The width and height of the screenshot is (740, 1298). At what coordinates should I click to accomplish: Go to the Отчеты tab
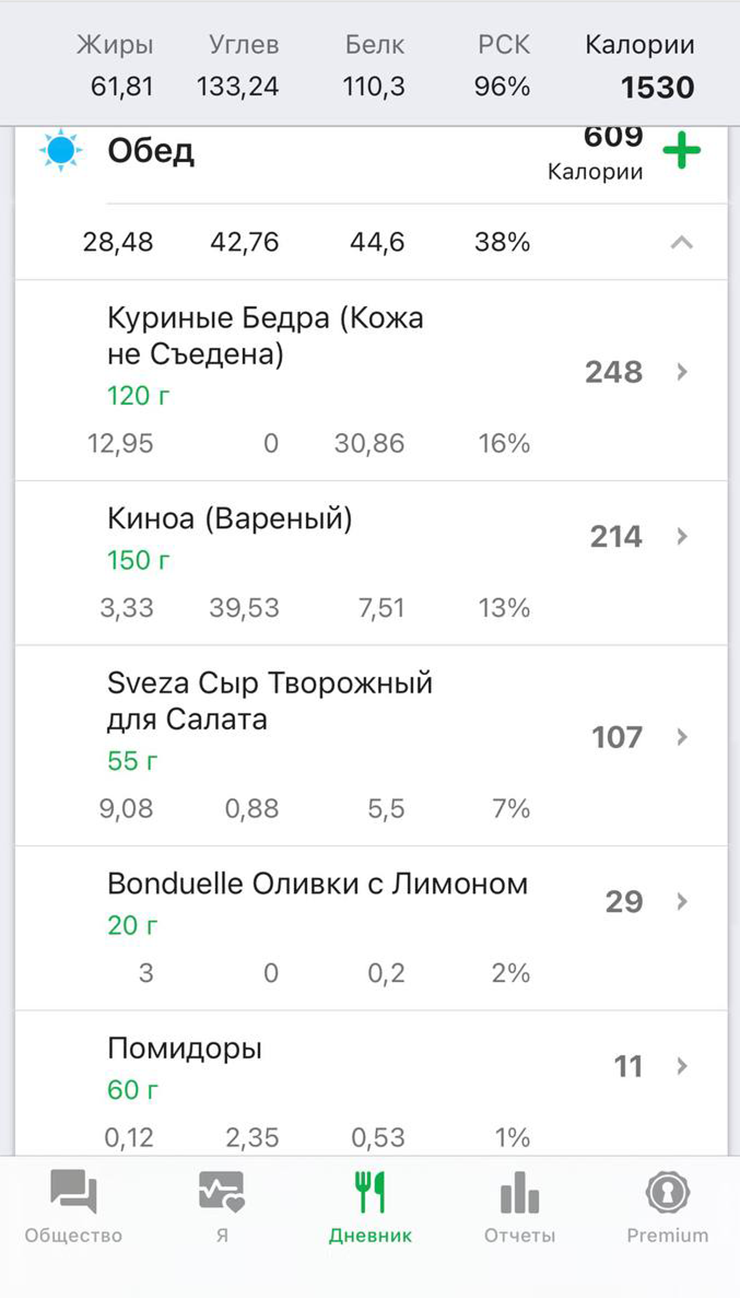tap(519, 1207)
